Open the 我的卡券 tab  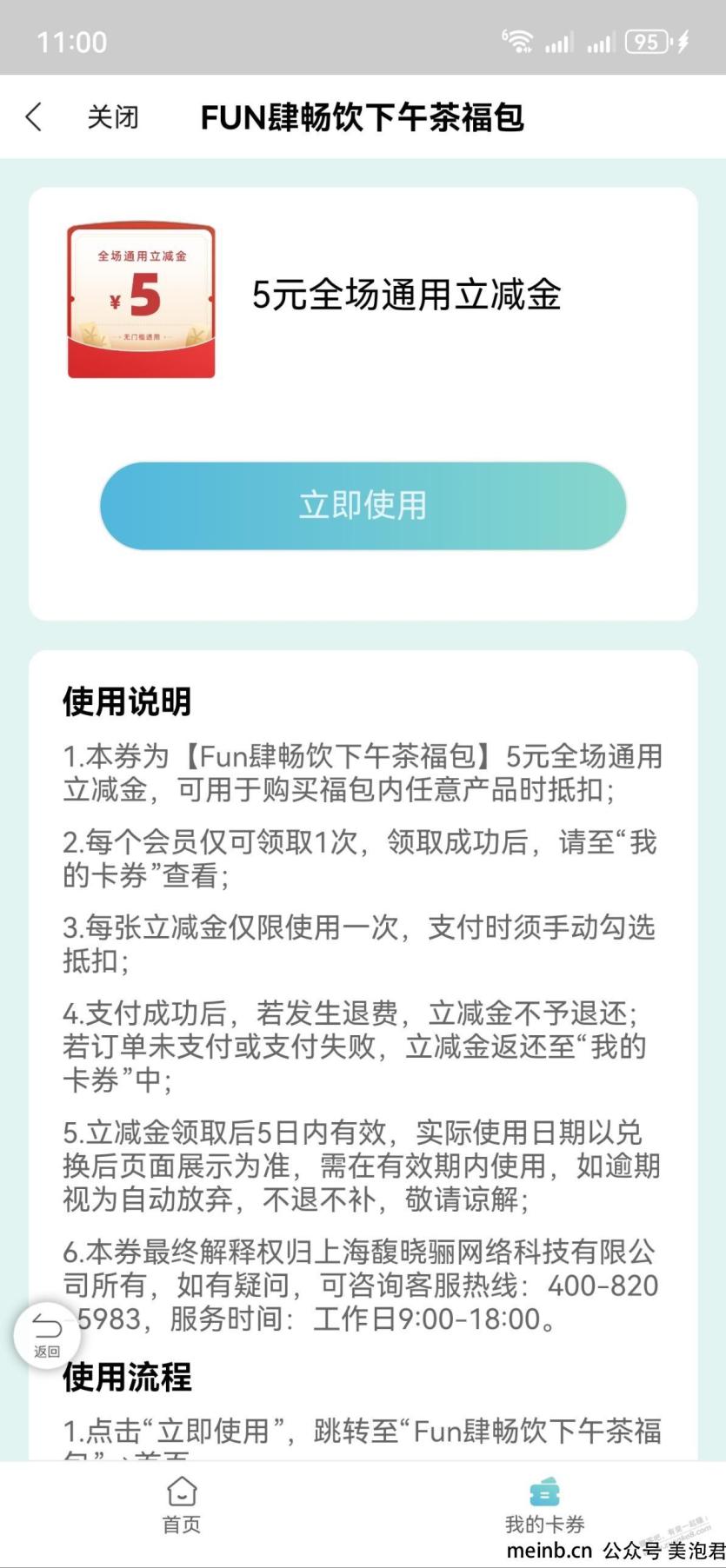(x=545, y=1505)
